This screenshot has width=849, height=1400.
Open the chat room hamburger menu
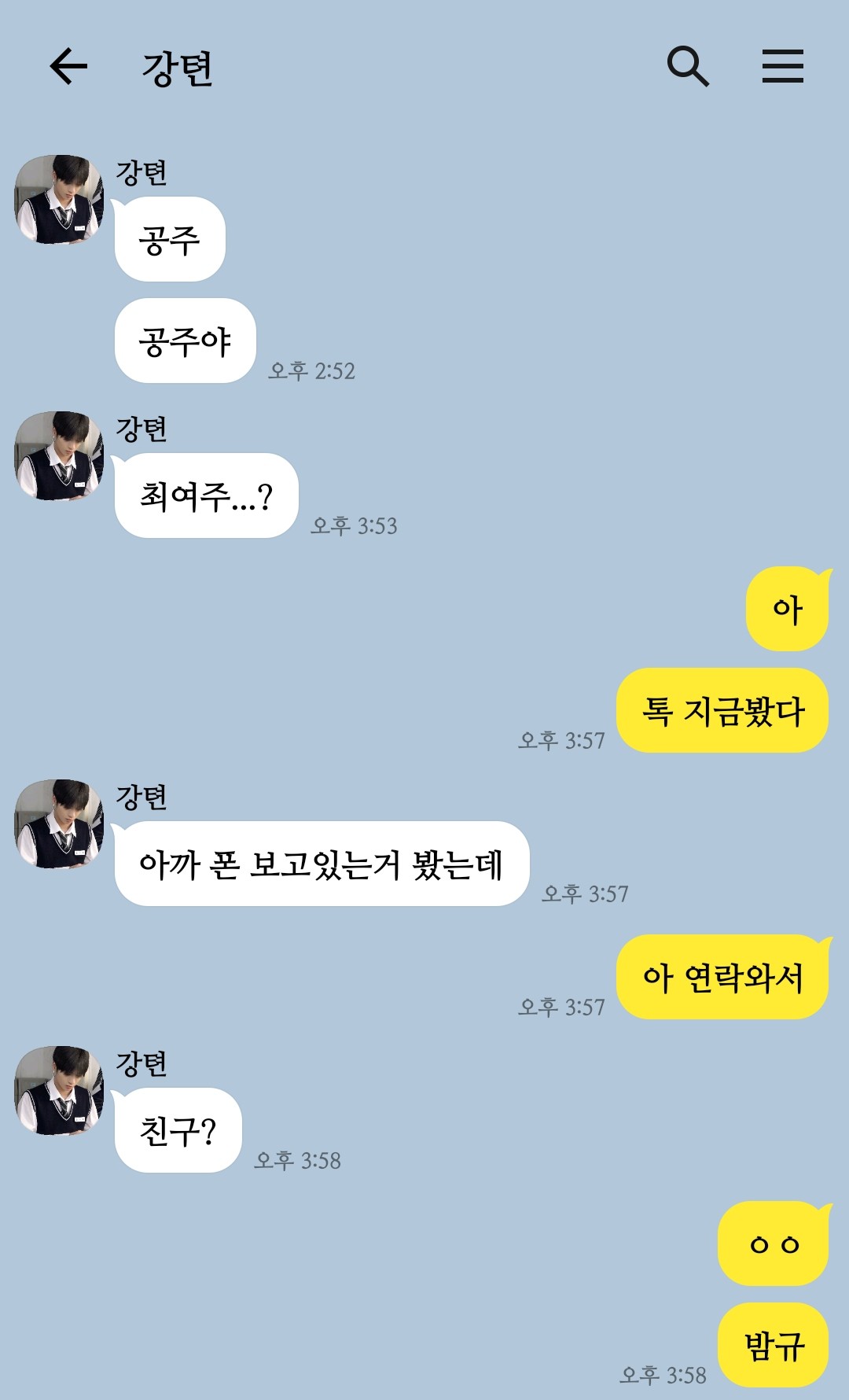(x=782, y=66)
